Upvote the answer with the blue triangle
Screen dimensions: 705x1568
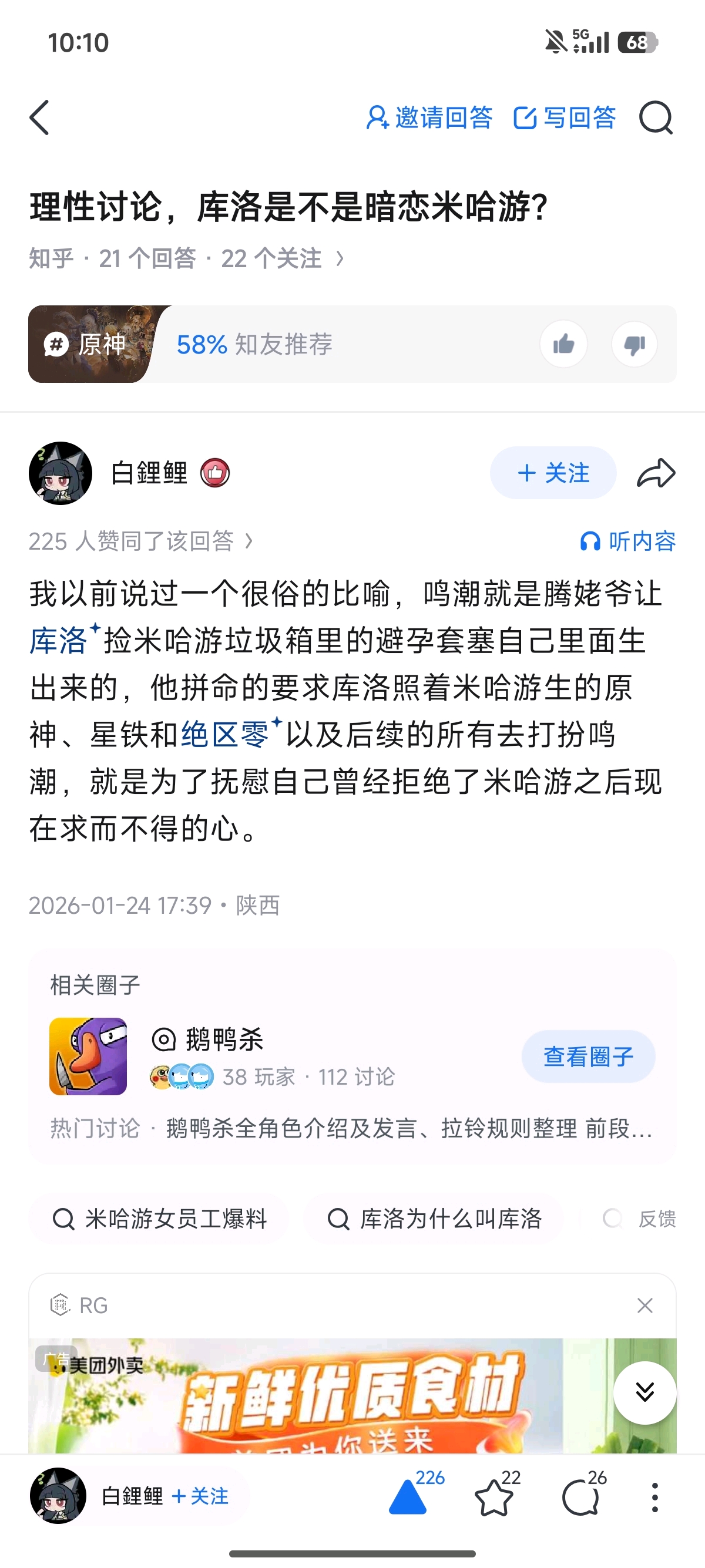coord(407,1497)
